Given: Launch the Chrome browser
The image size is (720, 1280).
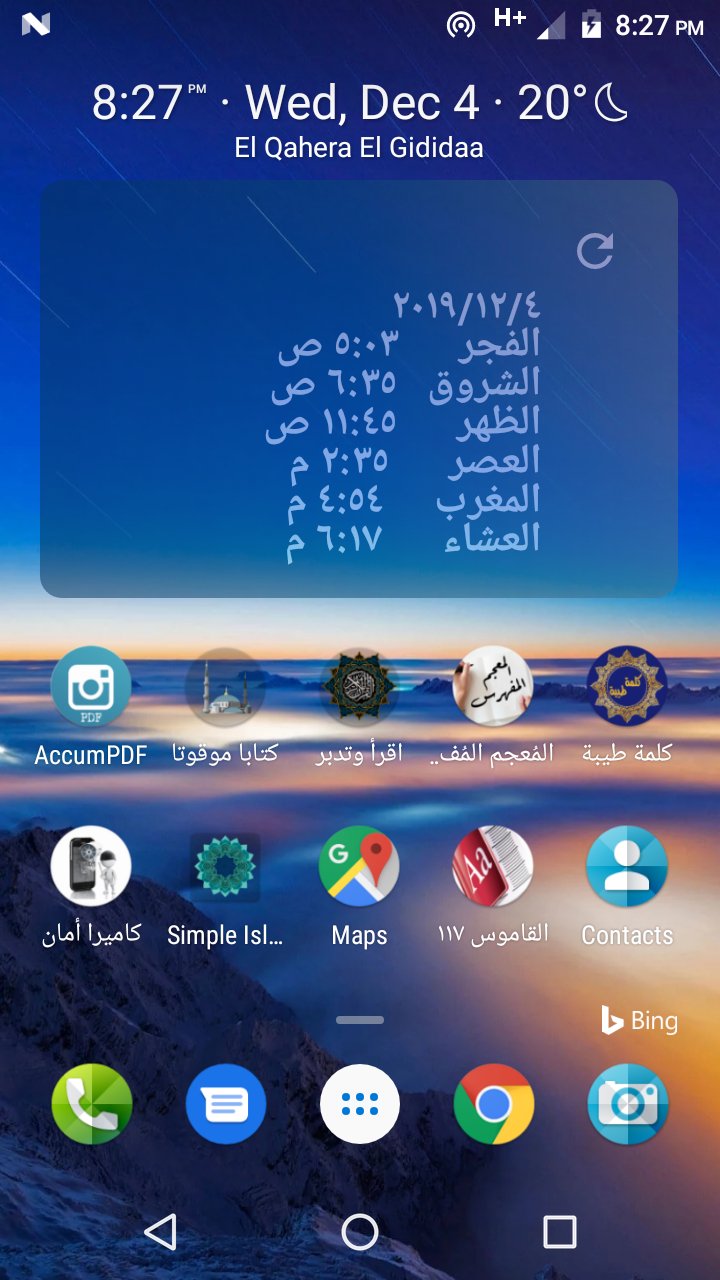Looking at the screenshot, I should [493, 1104].
